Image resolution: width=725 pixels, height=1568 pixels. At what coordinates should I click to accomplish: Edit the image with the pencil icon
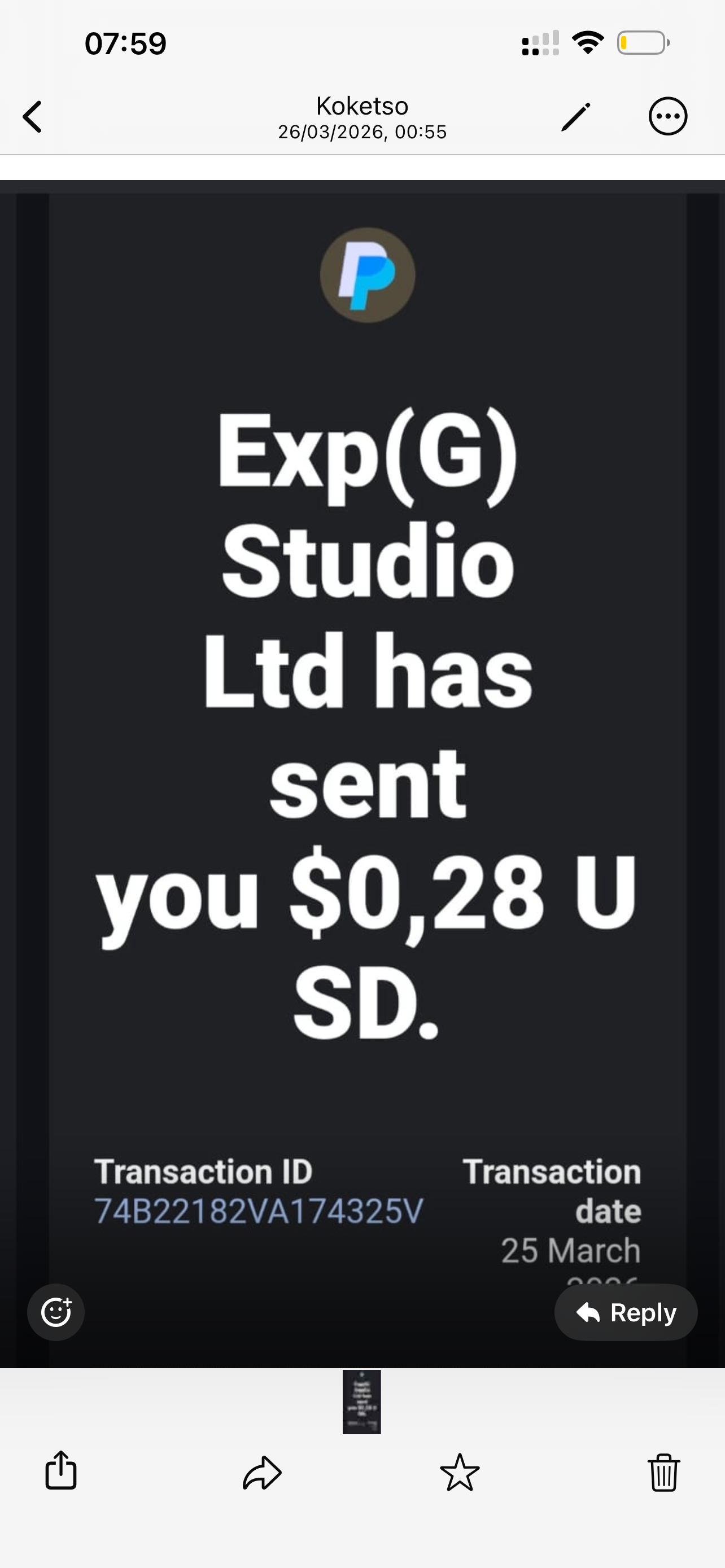tap(575, 116)
